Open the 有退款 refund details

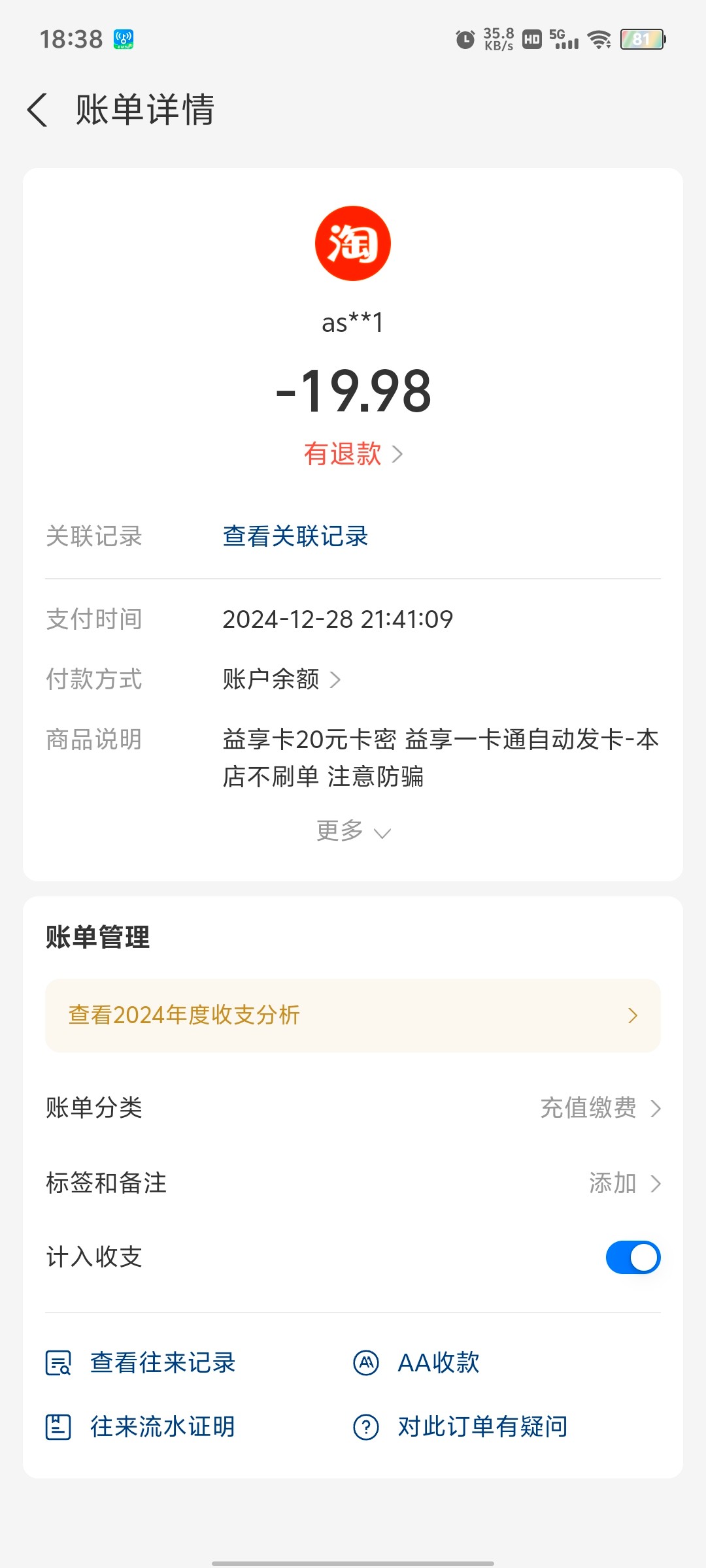[x=353, y=453]
